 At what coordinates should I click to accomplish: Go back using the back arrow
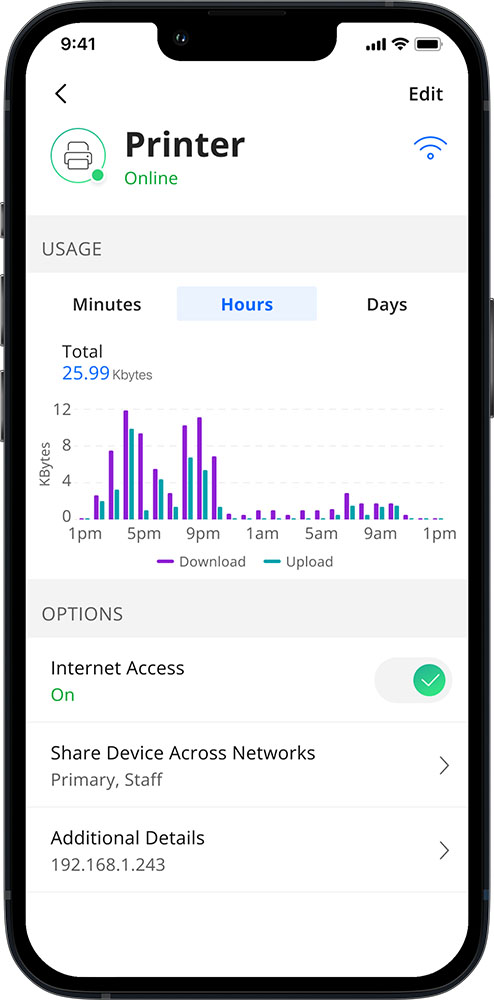pyautogui.click(x=61, y=94)
